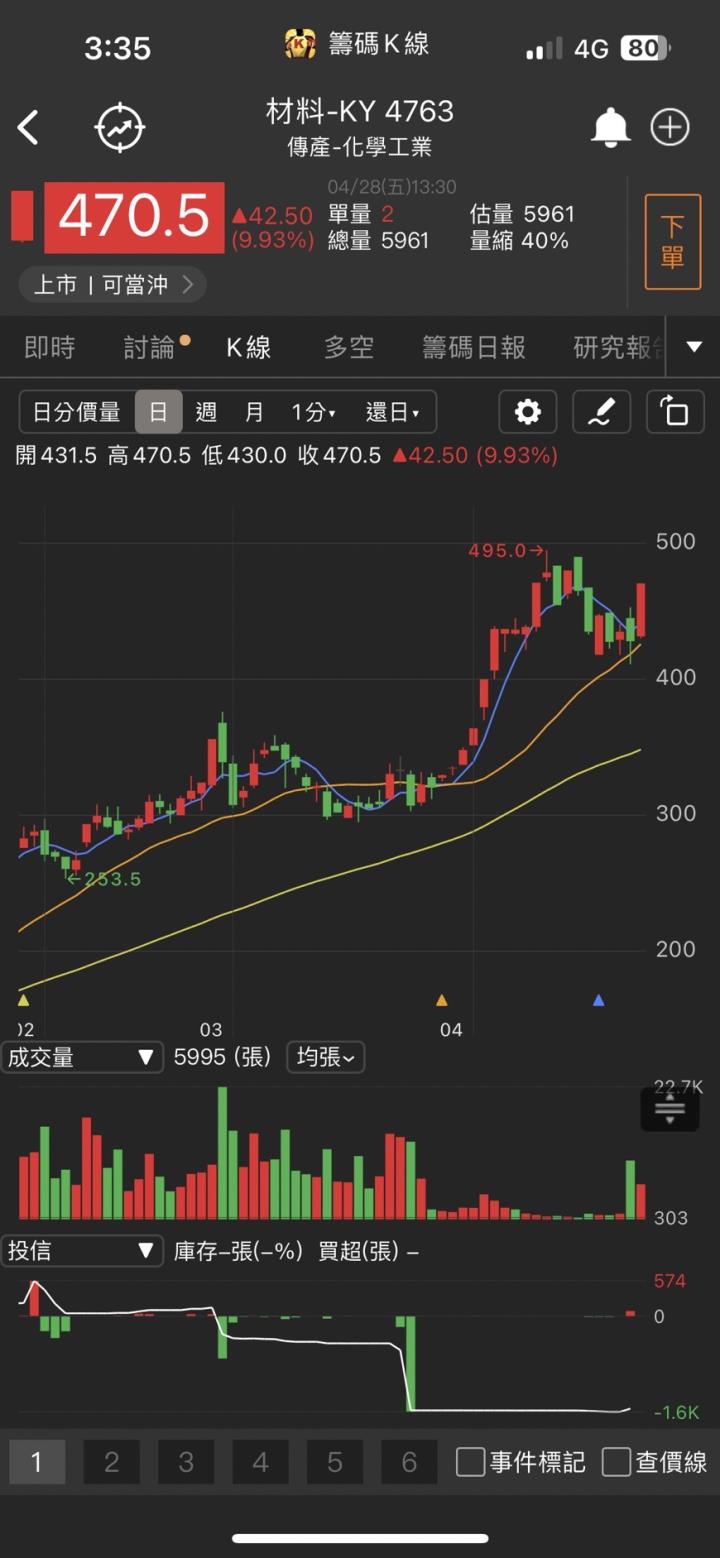Viewport: 720px width, 1558px height.
Task: Open the 成交量 indicator dropdown
Action: click(82, 1057)
